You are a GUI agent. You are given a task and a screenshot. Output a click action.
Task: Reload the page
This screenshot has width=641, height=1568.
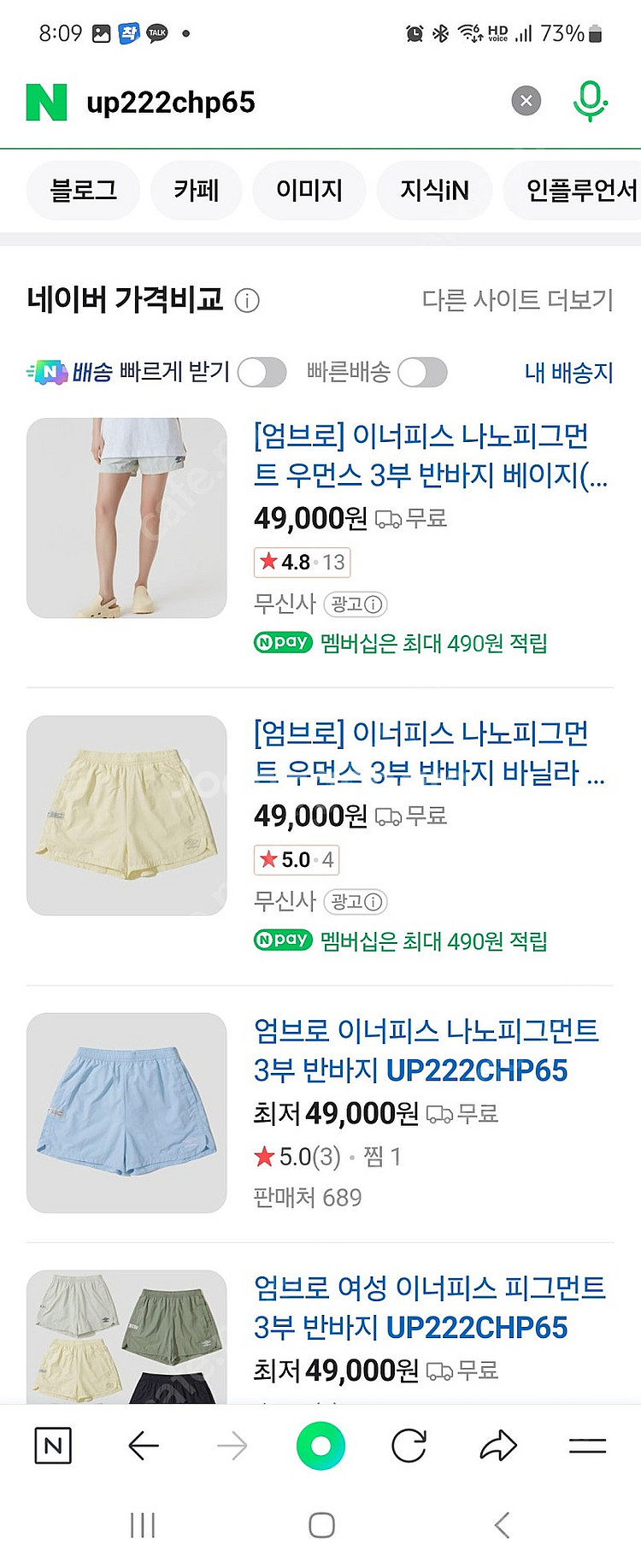coord(409,1447)
